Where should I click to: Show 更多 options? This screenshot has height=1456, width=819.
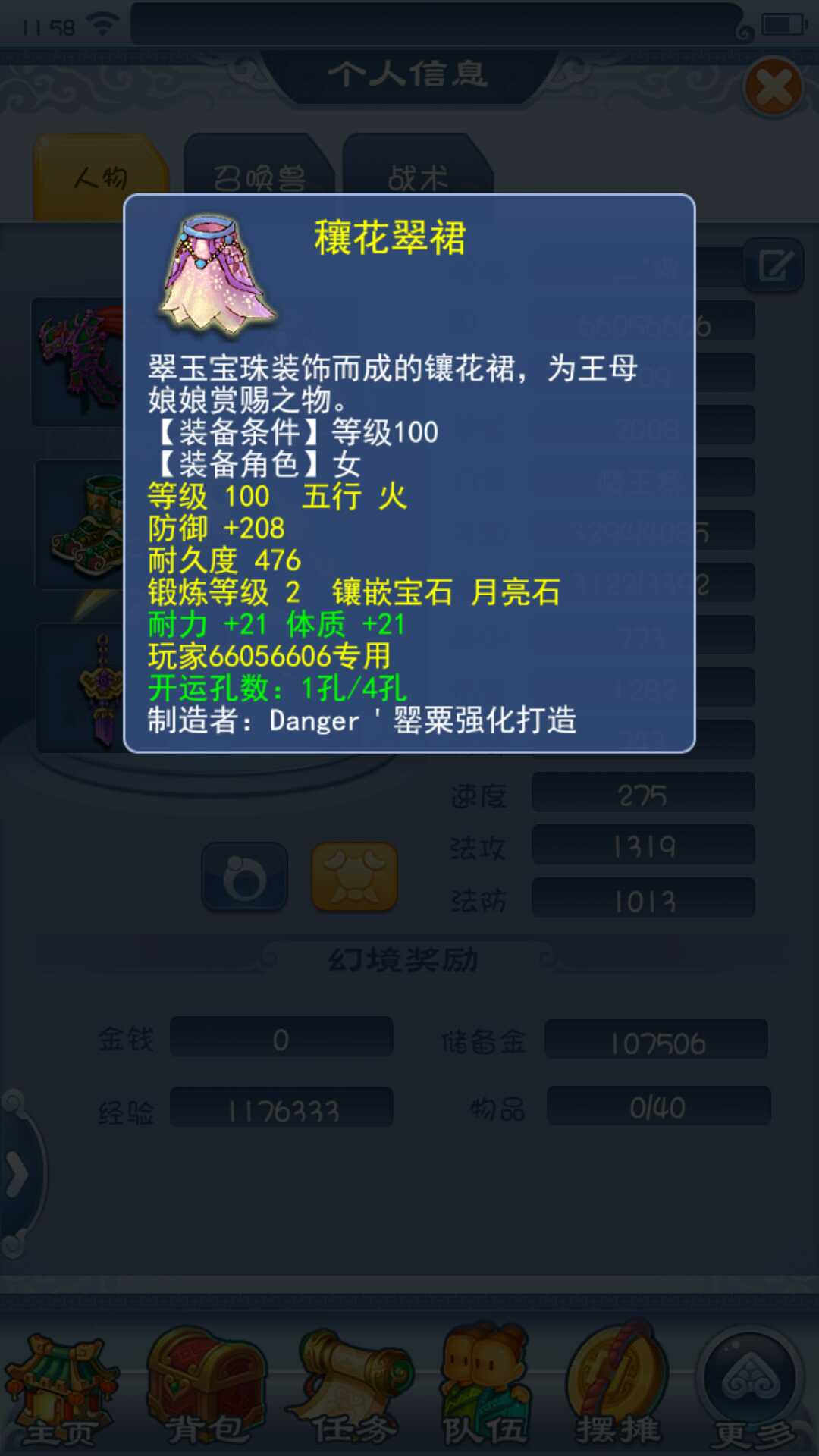click(x=752, y=1388)
